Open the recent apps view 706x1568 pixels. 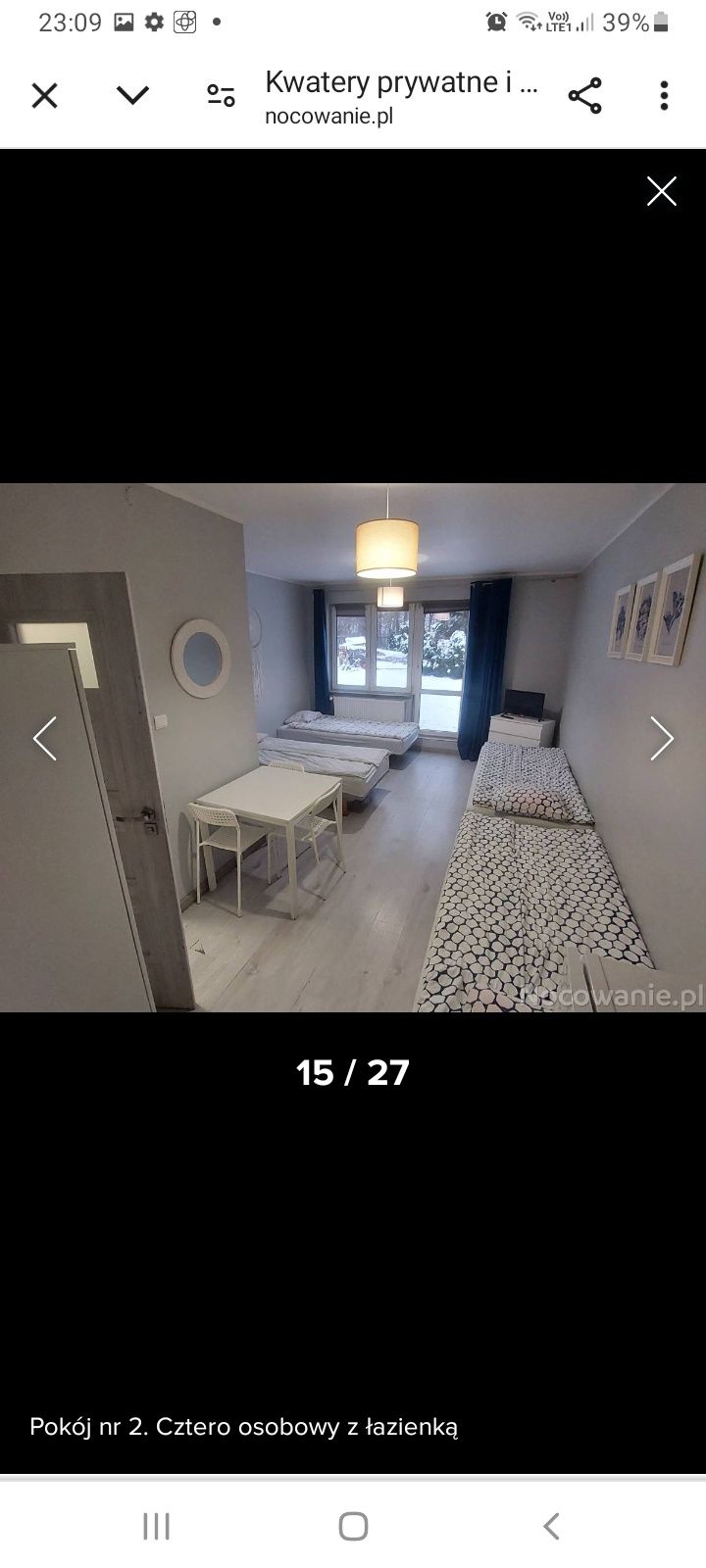point(156,1526)
